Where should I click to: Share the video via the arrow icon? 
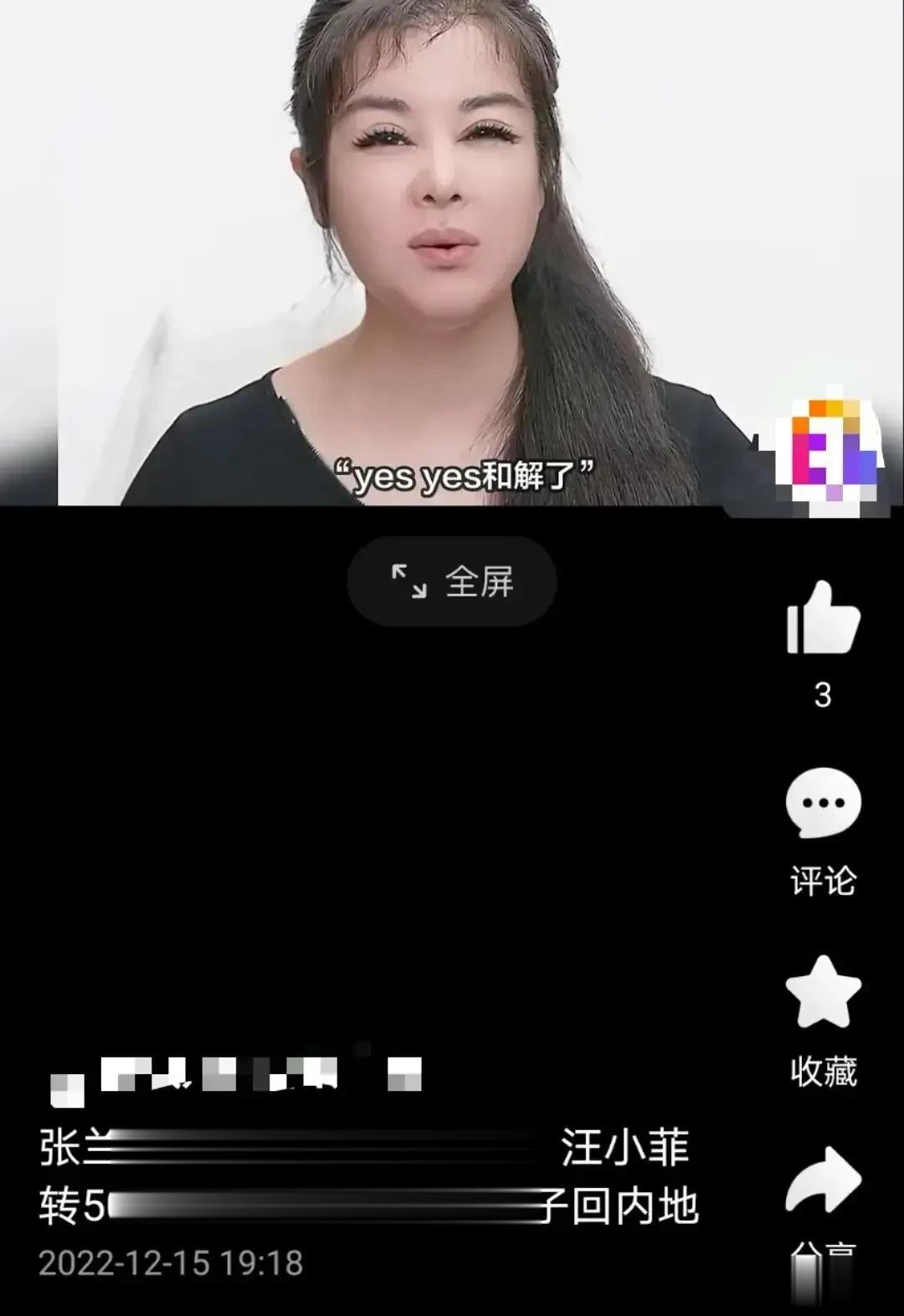[823, 1180]
